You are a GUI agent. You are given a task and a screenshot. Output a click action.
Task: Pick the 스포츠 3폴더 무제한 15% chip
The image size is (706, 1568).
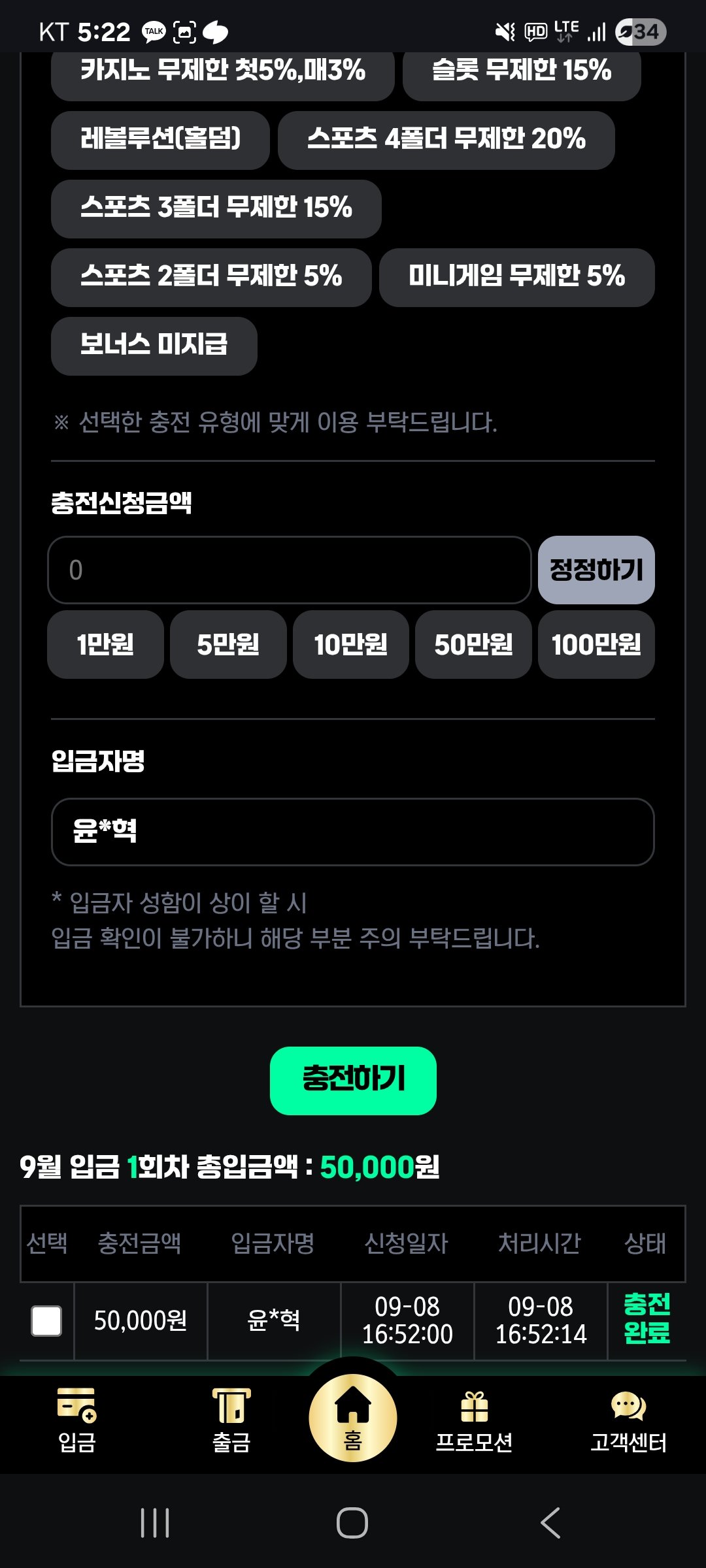pyautogui.click(x=216, y=208)
